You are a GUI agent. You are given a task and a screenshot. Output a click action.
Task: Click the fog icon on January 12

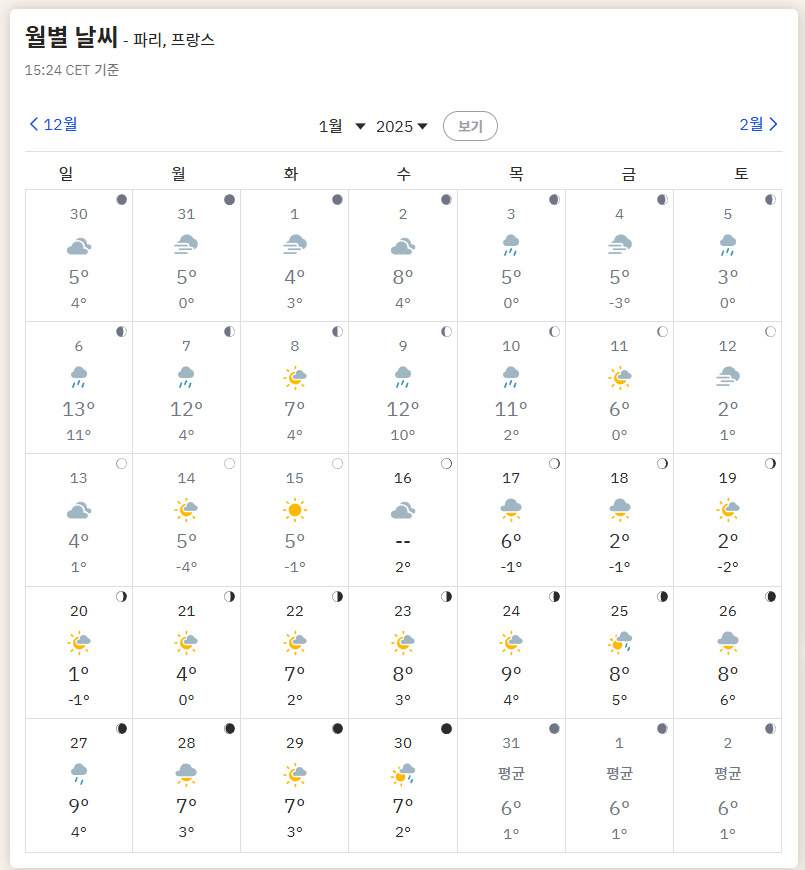click(x=727, y=378)
